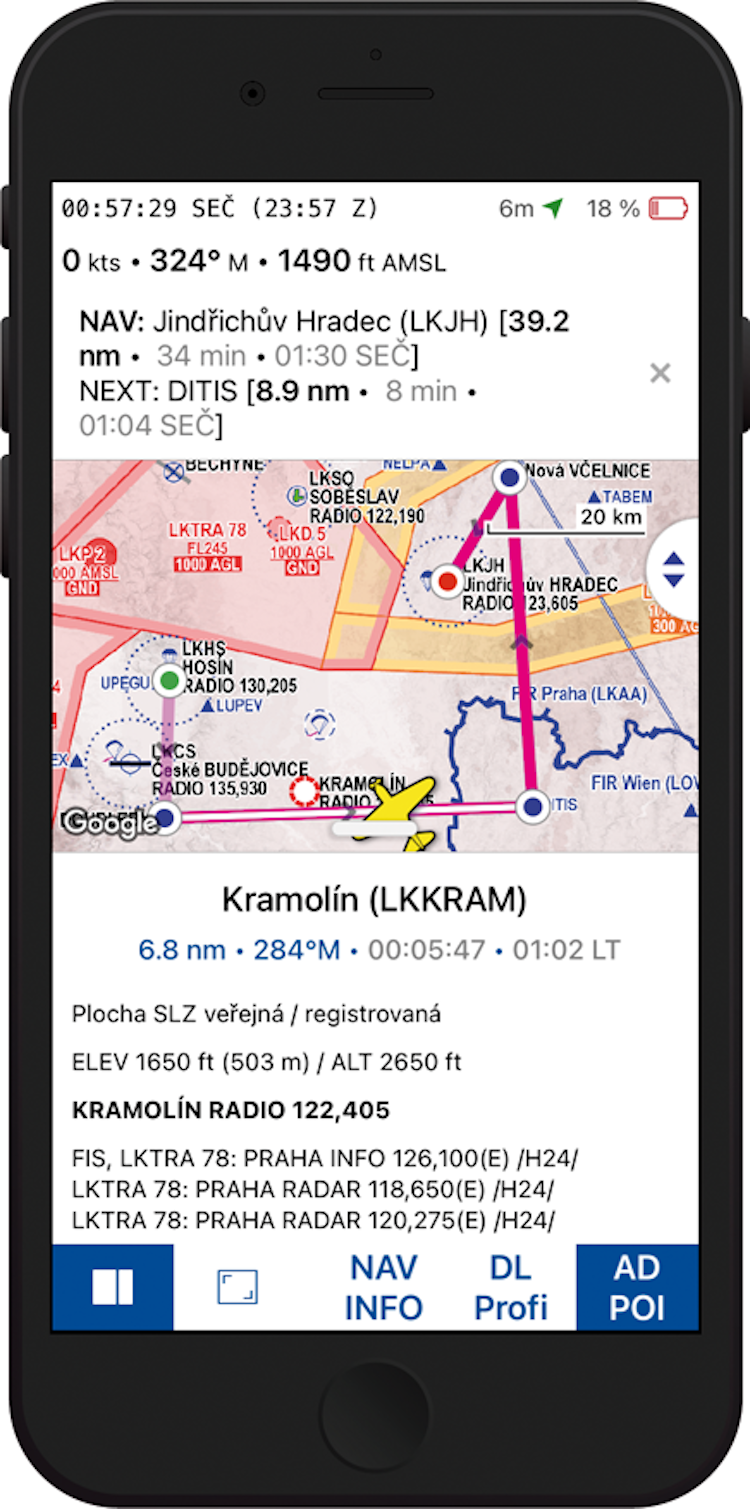The height and width of the screenshot is (1509, 750).
Task: Select the Kramolín red circle marker
Action: click(302, 793)
